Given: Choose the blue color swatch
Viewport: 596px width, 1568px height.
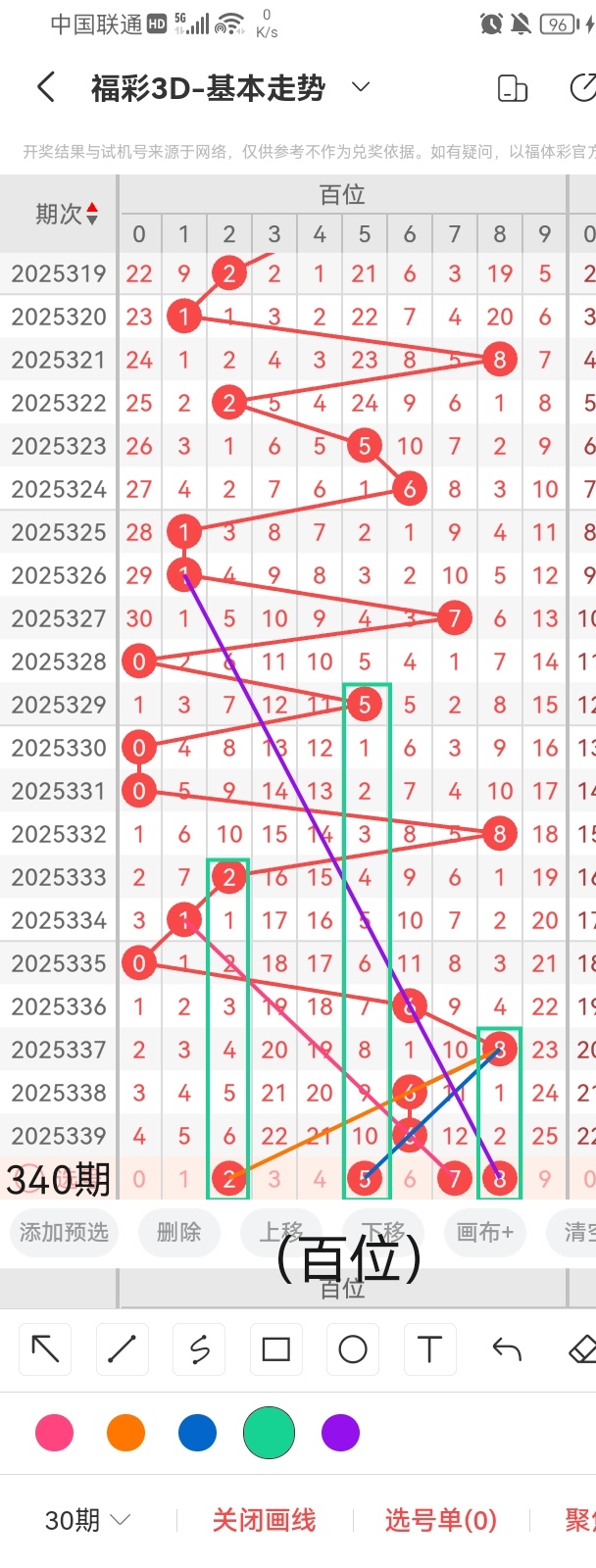Looking at the screenshot, I should (197, 1433).
